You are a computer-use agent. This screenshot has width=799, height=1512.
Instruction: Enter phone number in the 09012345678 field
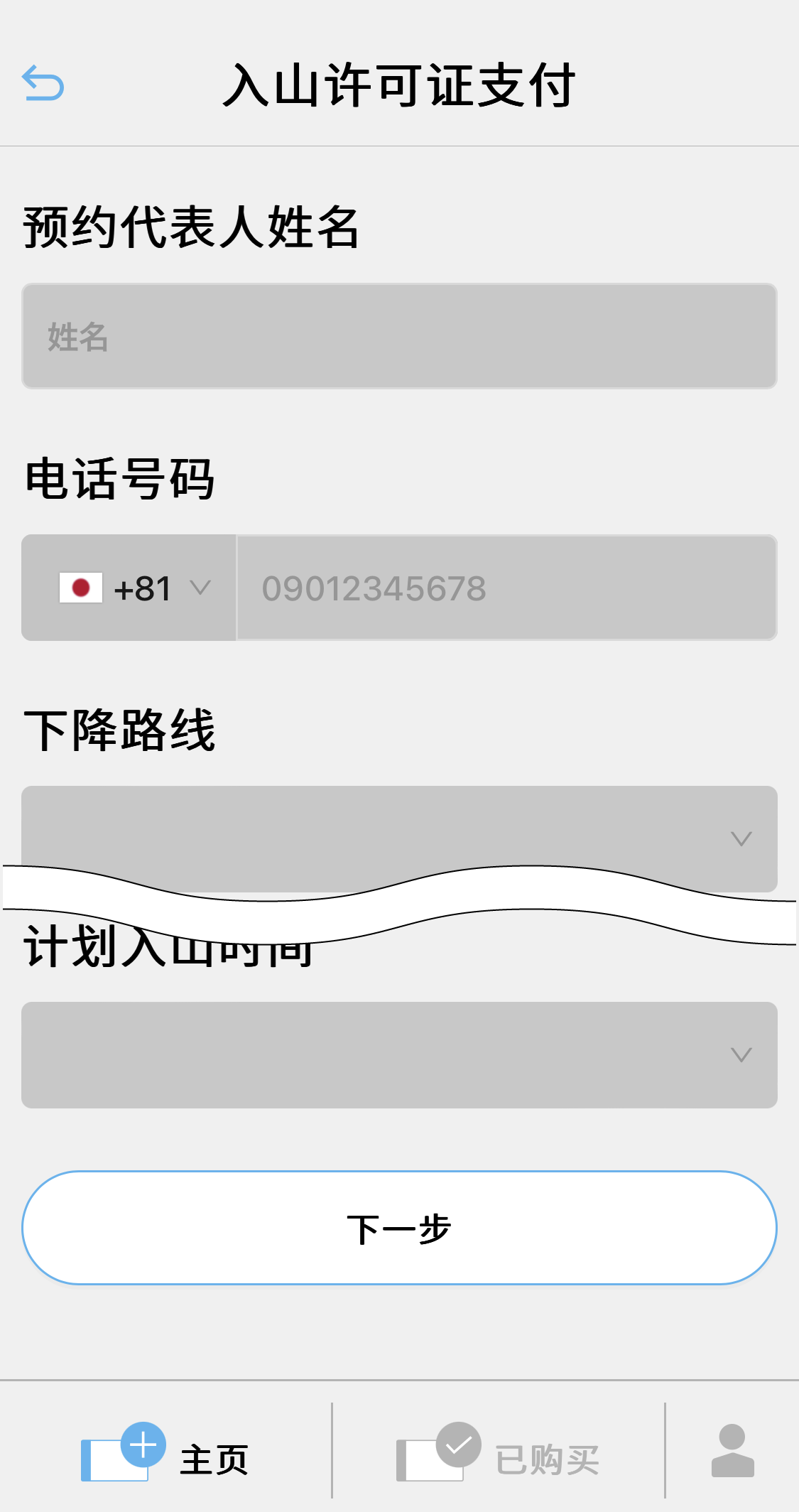point(507,588)
